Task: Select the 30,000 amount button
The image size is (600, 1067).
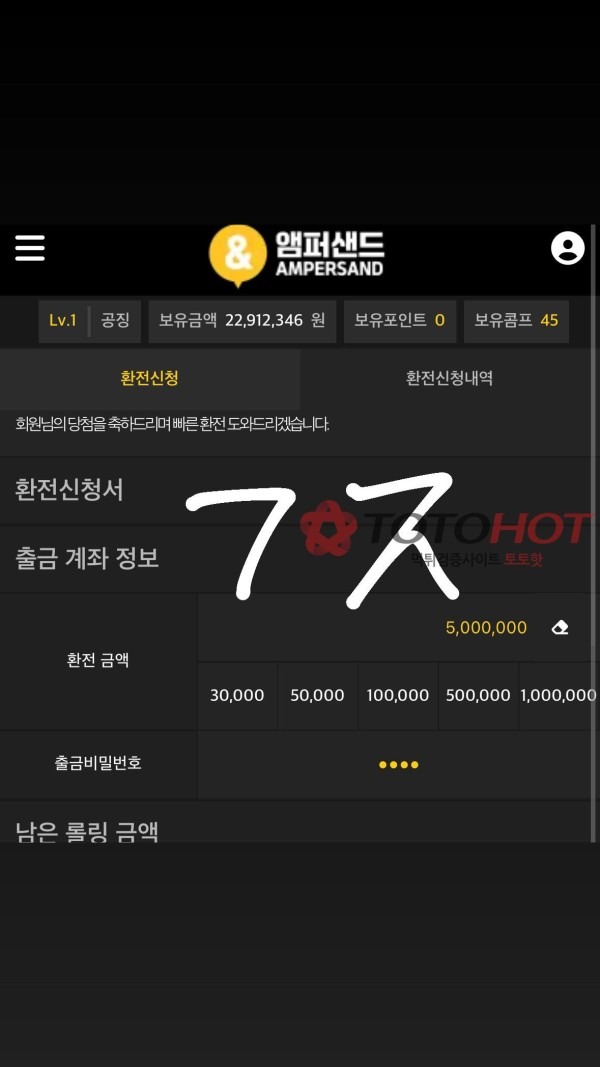Action: (237, 695)
